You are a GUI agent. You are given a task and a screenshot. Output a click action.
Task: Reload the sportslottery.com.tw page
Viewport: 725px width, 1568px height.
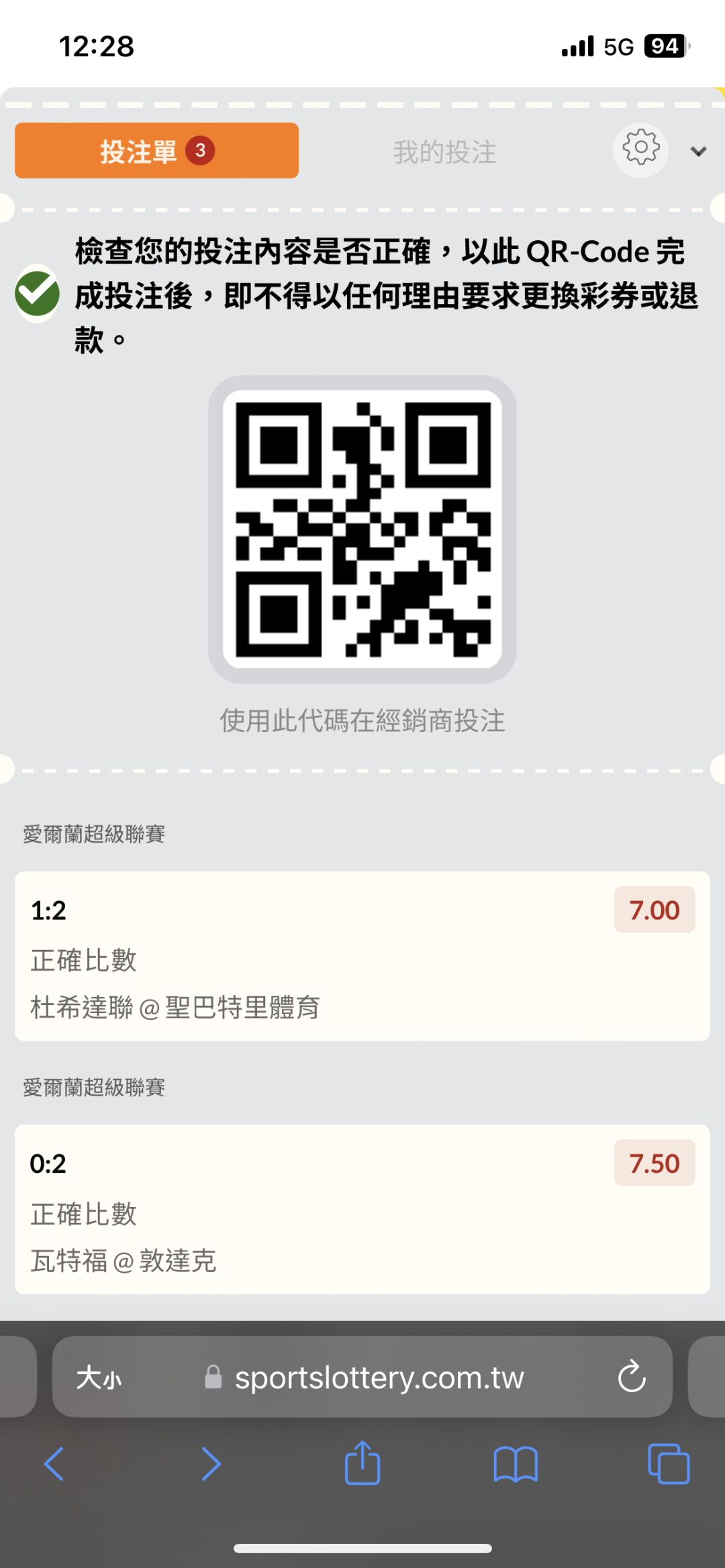pyautogui.click(x=632, y=1377)
